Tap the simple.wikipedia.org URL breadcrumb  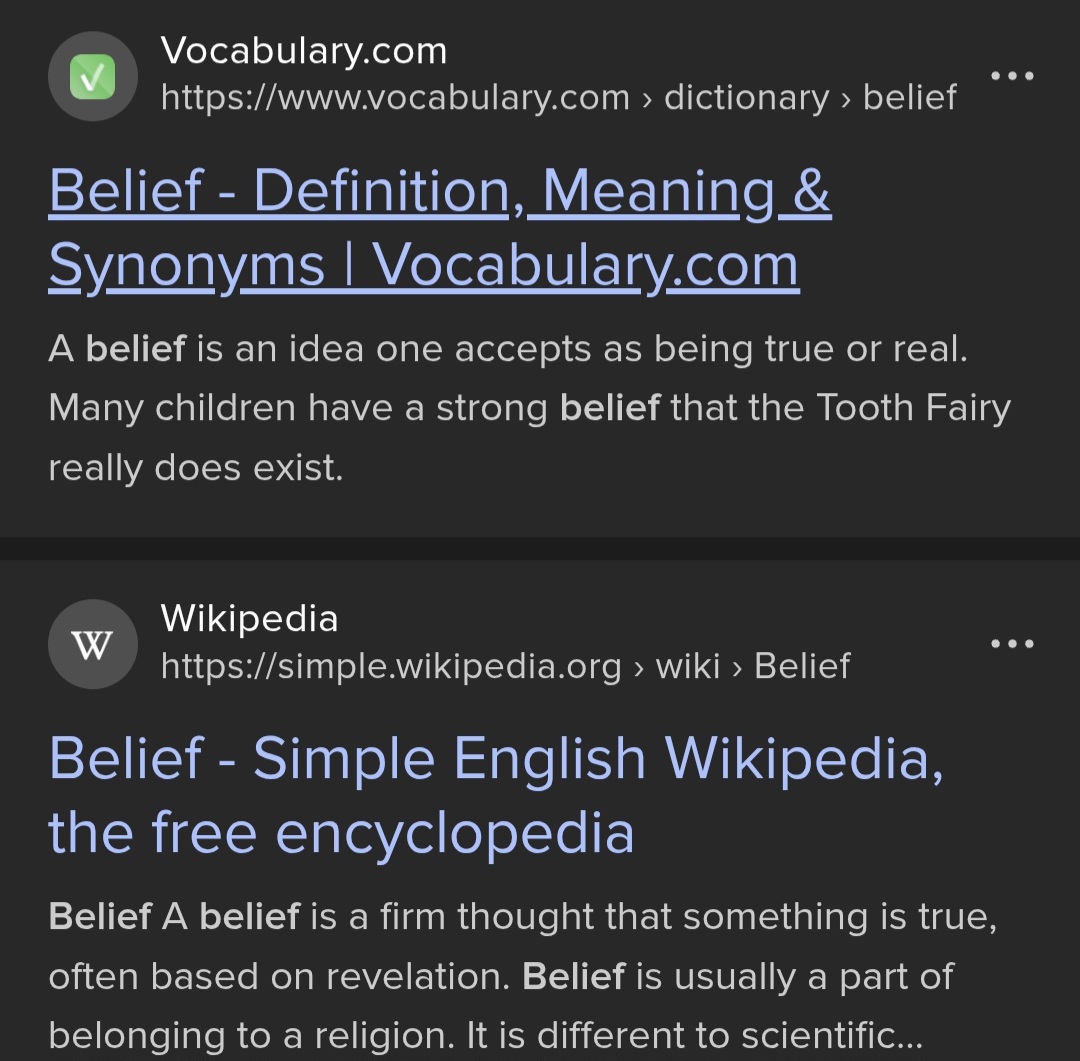(x=505, y=666)
